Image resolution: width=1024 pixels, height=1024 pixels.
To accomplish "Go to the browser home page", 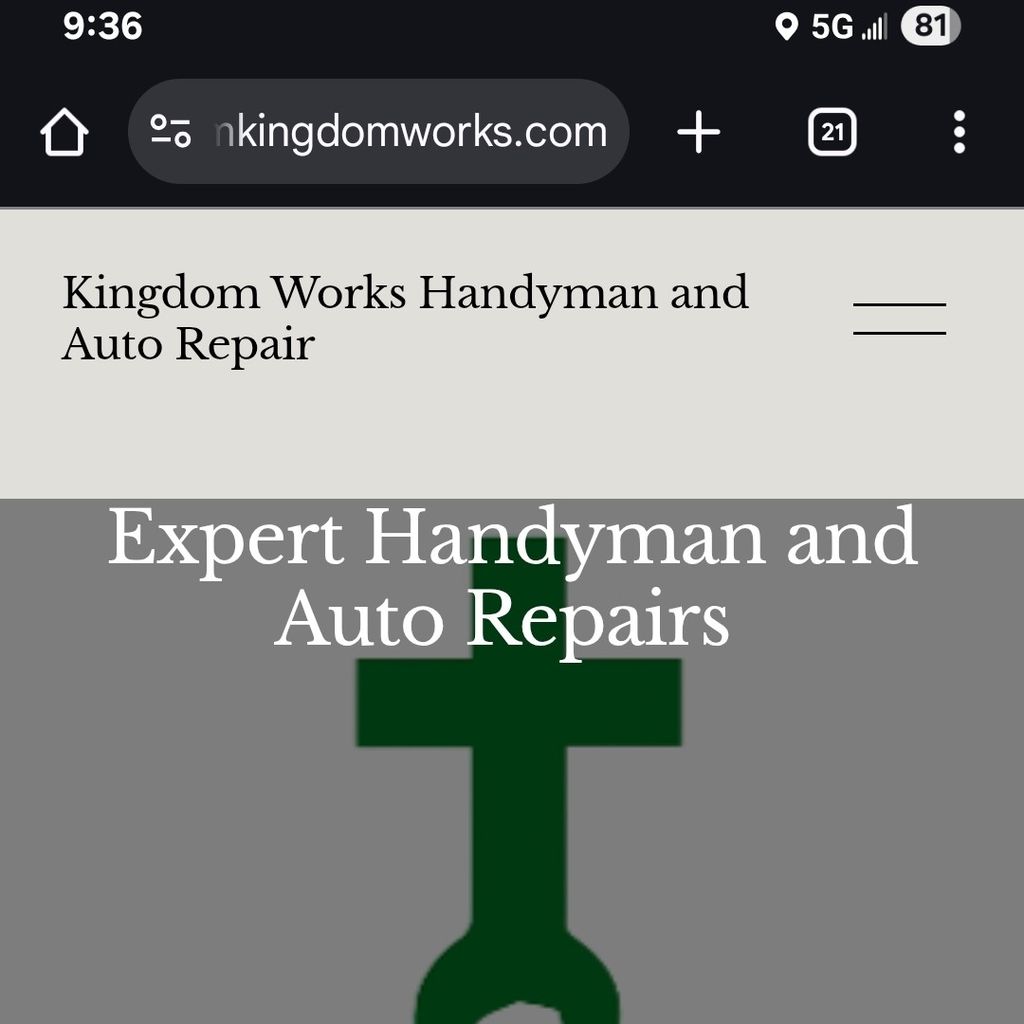I will tap(64, 132).
